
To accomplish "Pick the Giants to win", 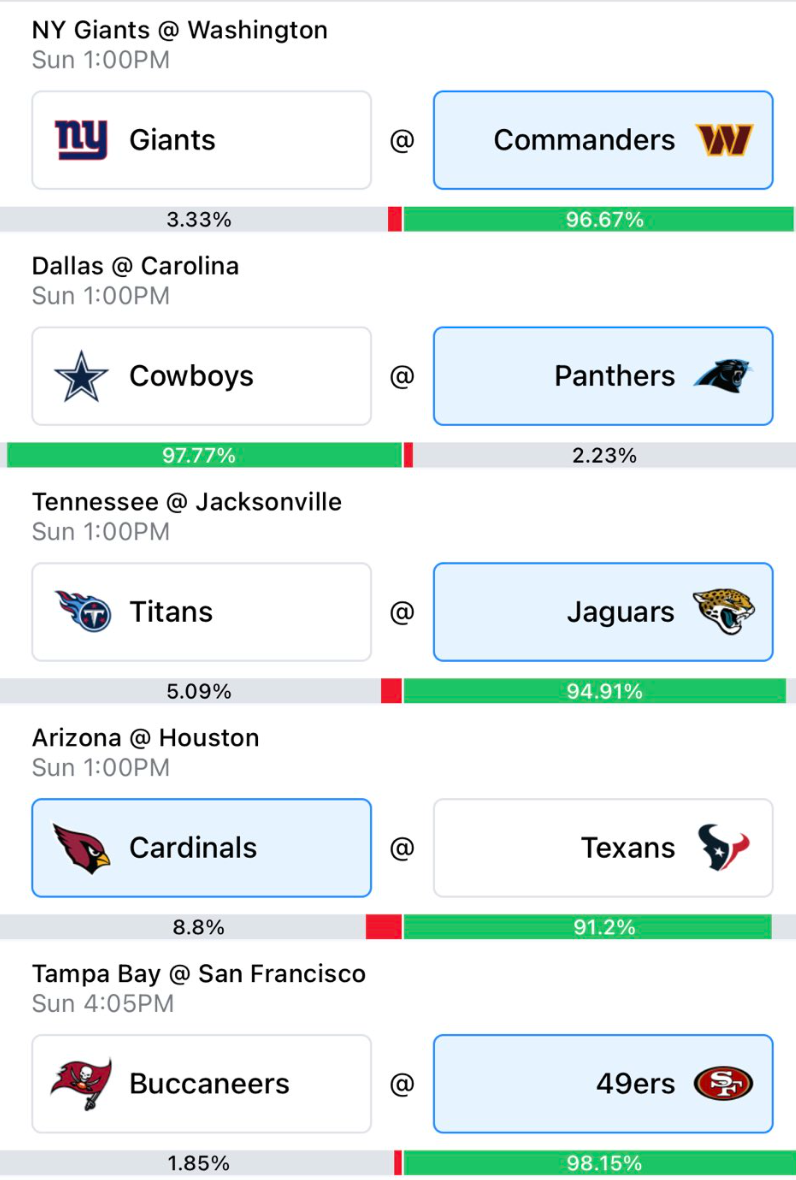I will click(202, 140).
